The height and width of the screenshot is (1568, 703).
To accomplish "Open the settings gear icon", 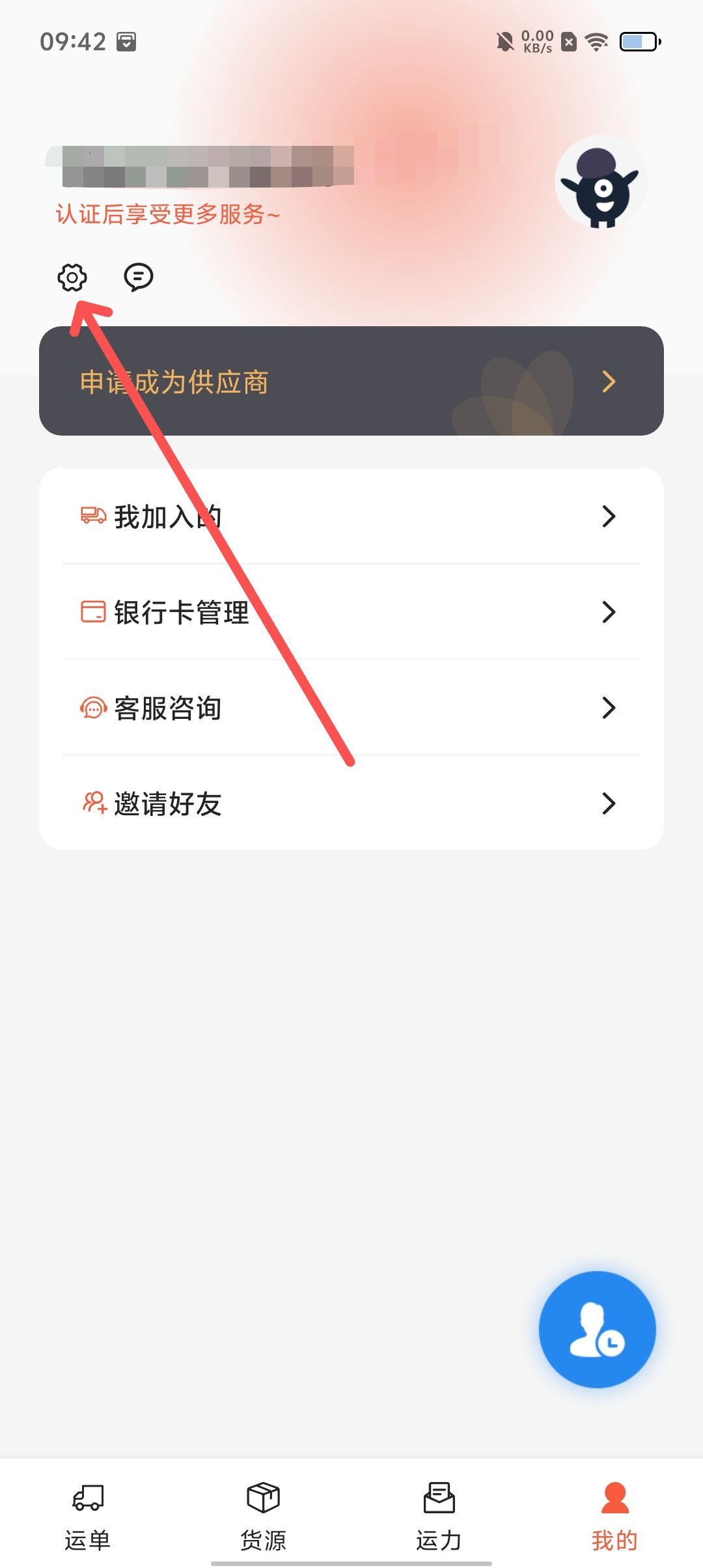I will pos(72,278).
